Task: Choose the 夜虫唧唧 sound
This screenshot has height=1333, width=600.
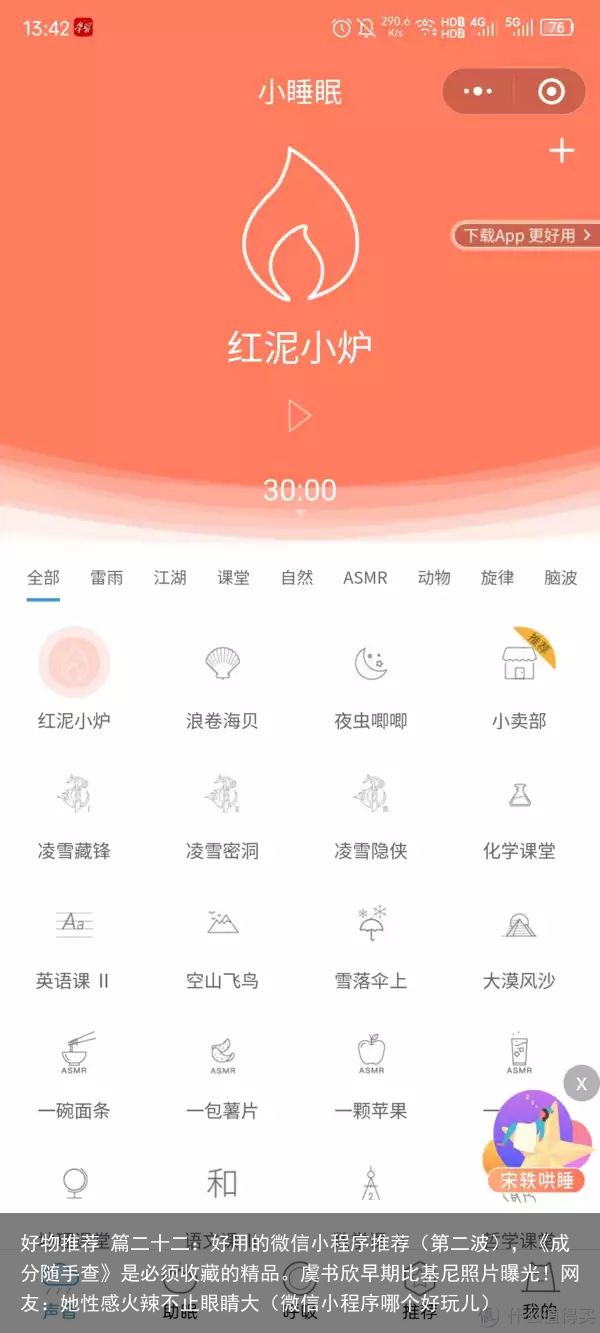Action: point(371,680)
